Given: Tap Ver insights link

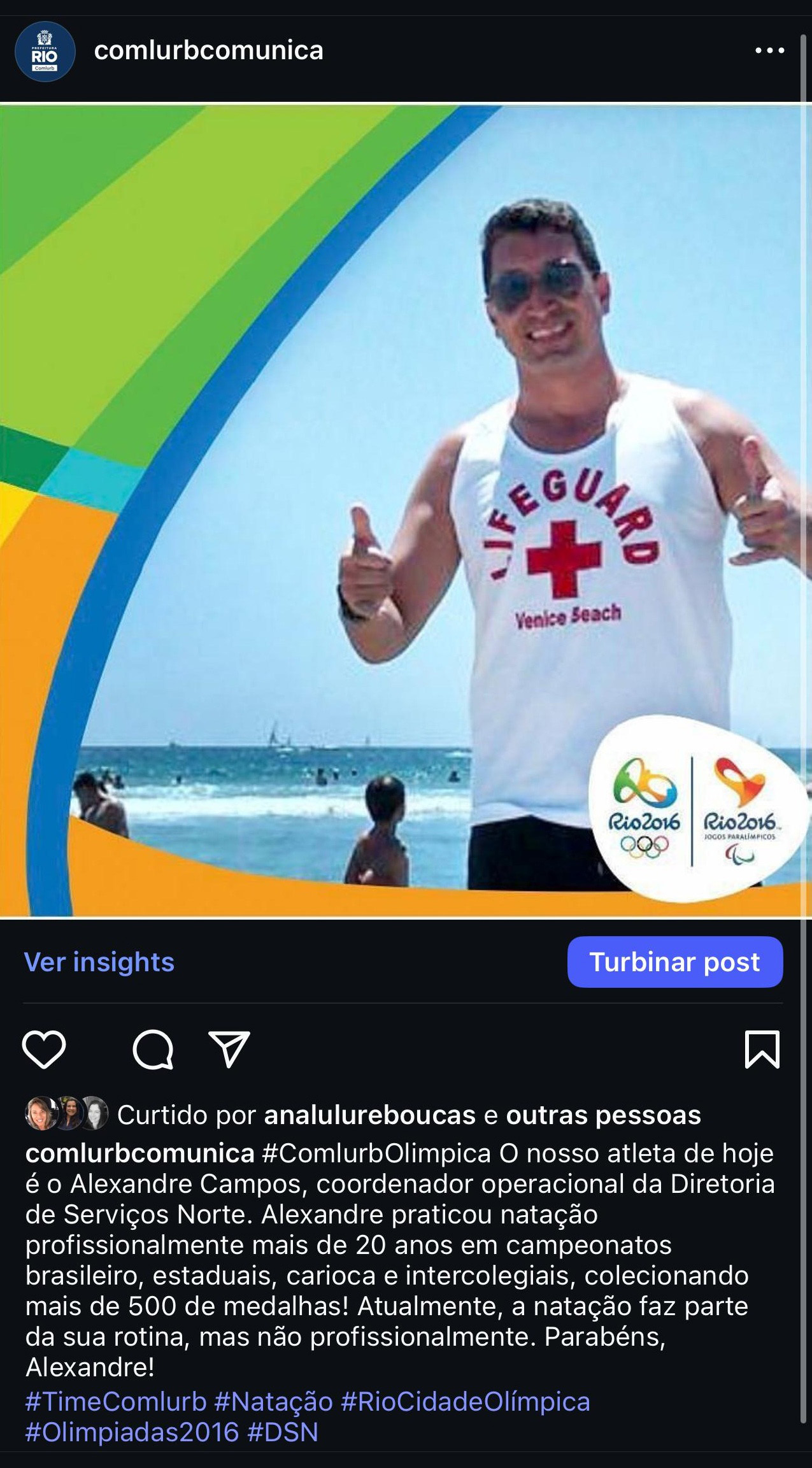Looking at the screenshot, I should pos(99,962).
